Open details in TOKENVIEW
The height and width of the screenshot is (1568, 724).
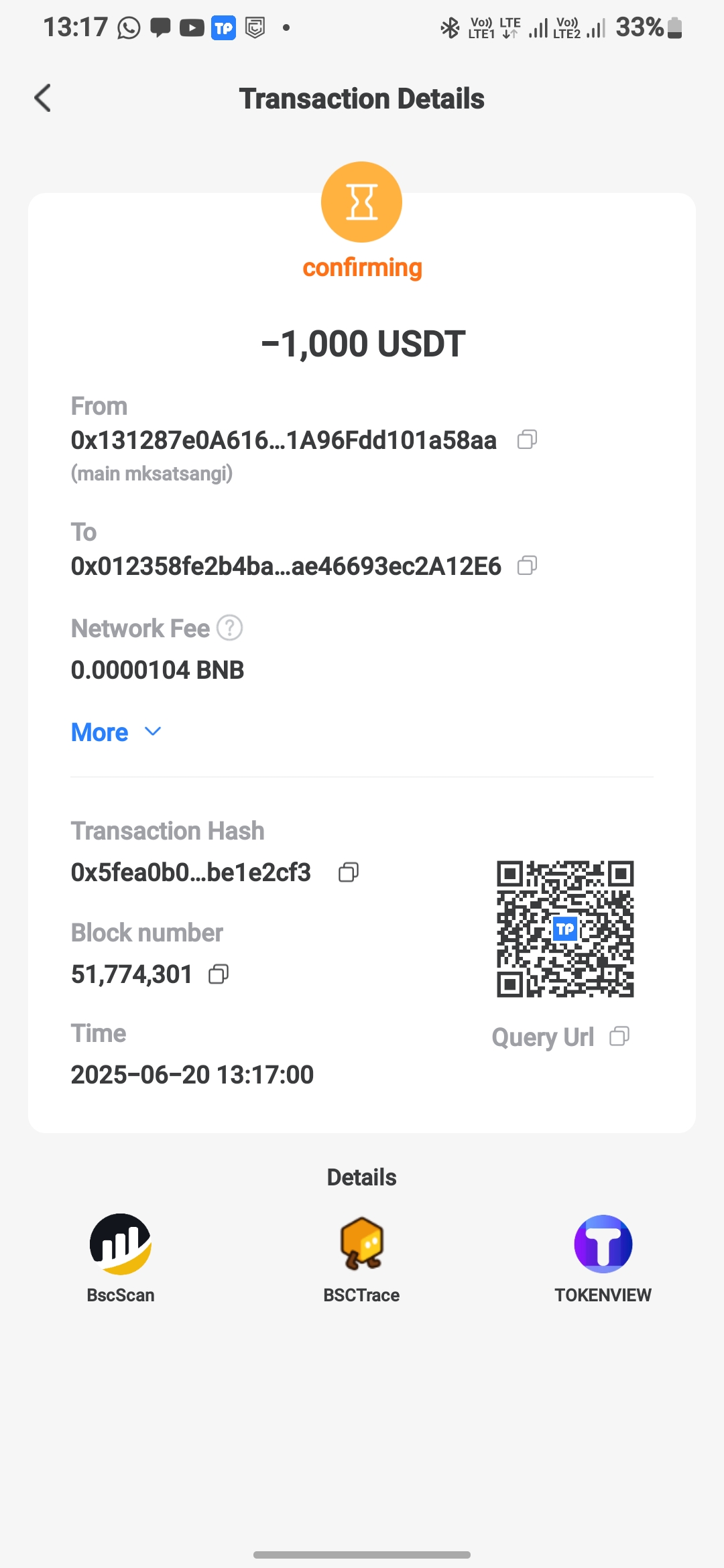(603, 1257)
